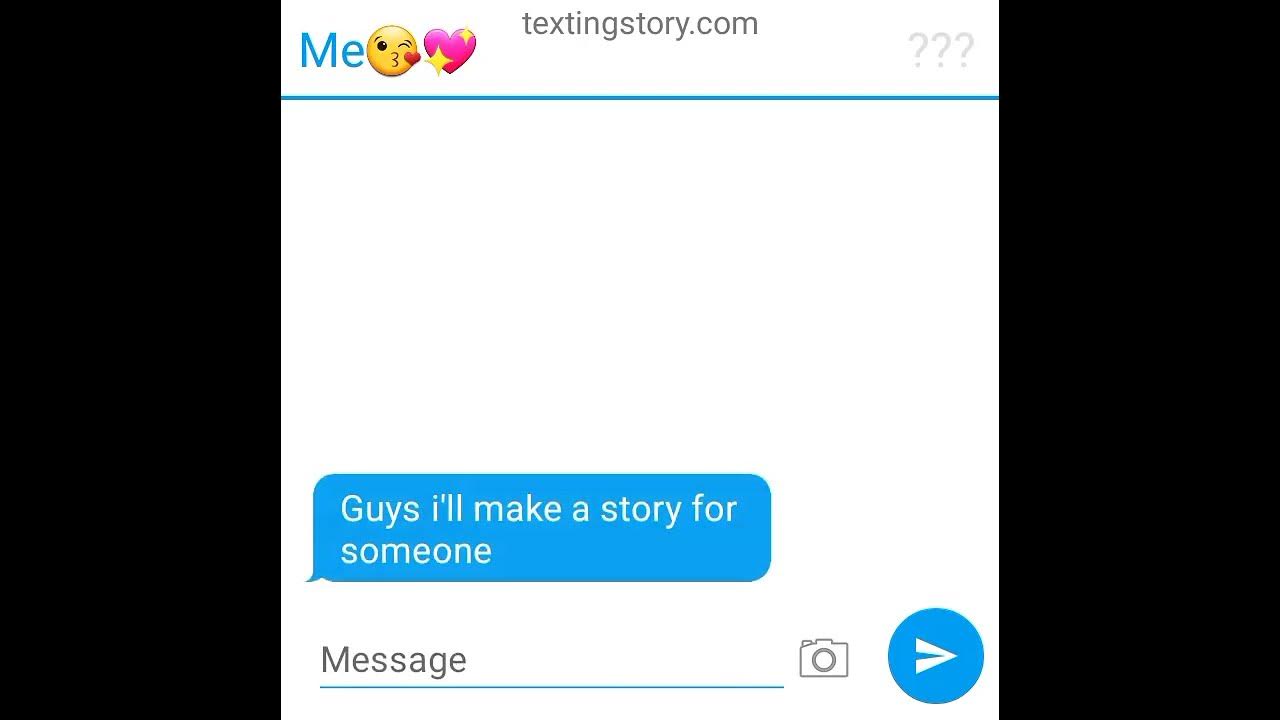The image size is (1280, 720).
Task: Switch to the Me character name
Action: coord(387,51)
